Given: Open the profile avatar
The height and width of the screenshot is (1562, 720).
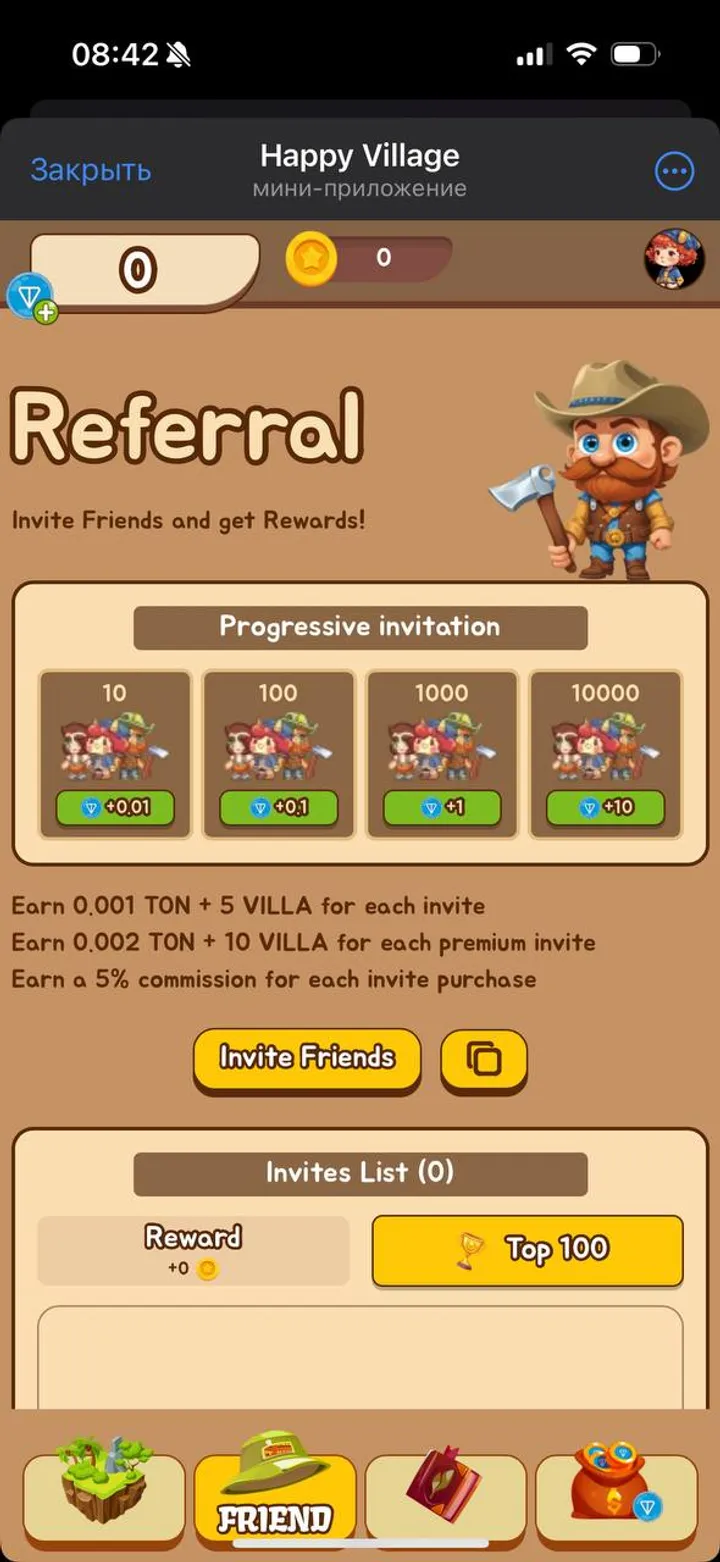Looking at the screenshot, I should point(673,259).
